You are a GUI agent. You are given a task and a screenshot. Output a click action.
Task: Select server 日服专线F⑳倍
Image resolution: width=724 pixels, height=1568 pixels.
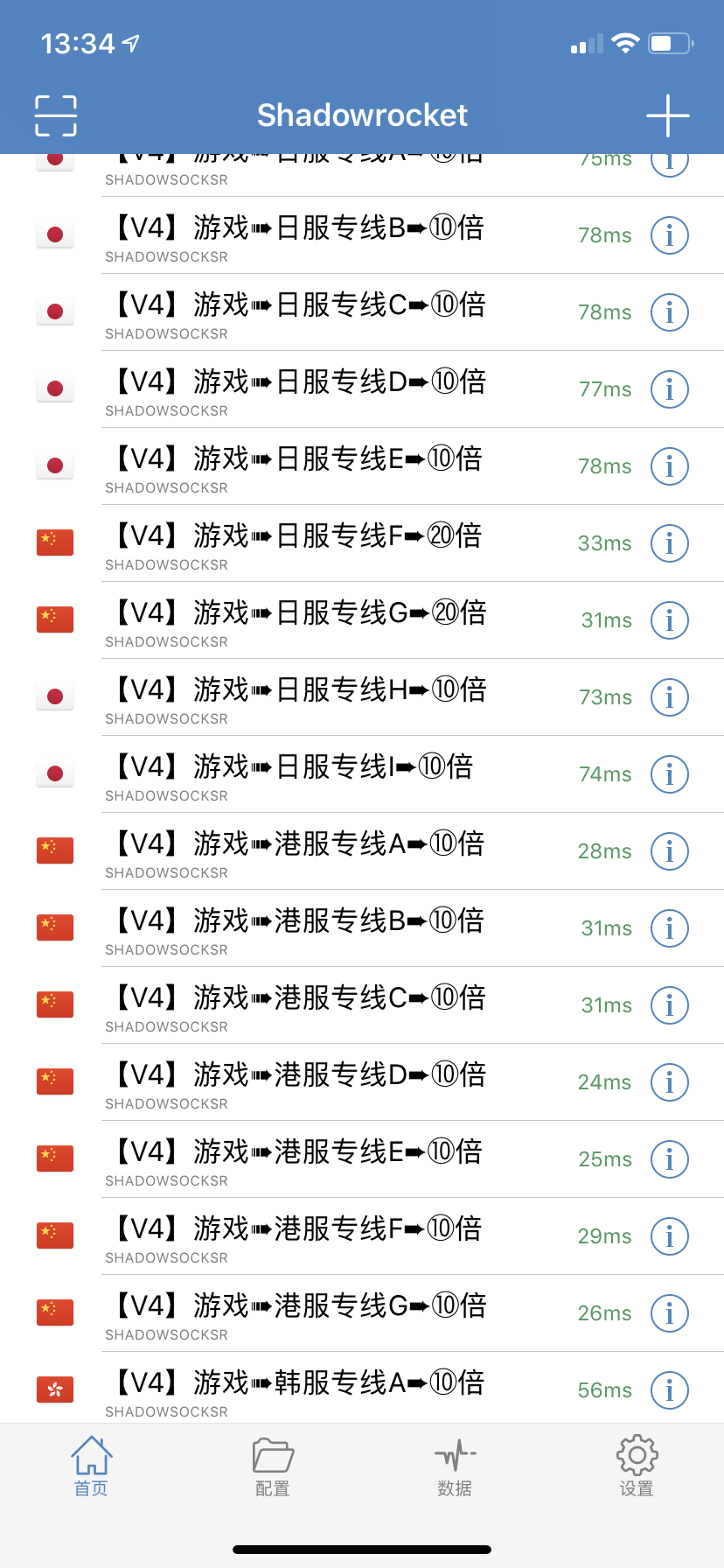(x=362, y=543)
